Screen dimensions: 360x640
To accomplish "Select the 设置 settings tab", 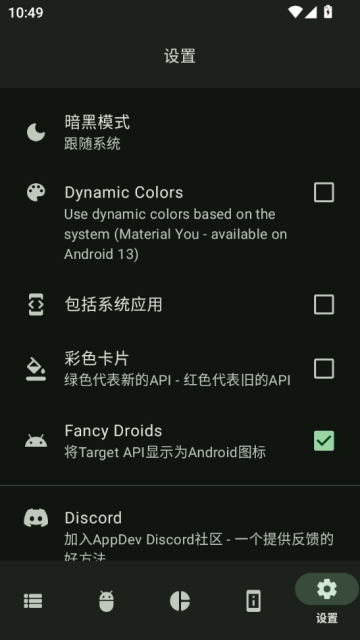I will 327,598.
